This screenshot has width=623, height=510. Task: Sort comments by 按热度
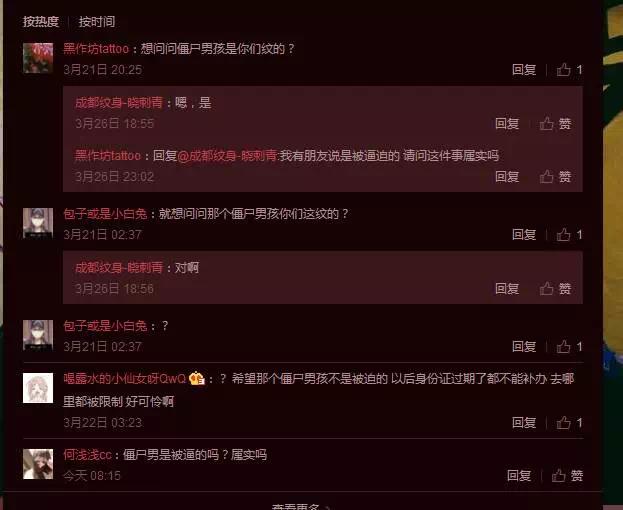coord(41,21)
